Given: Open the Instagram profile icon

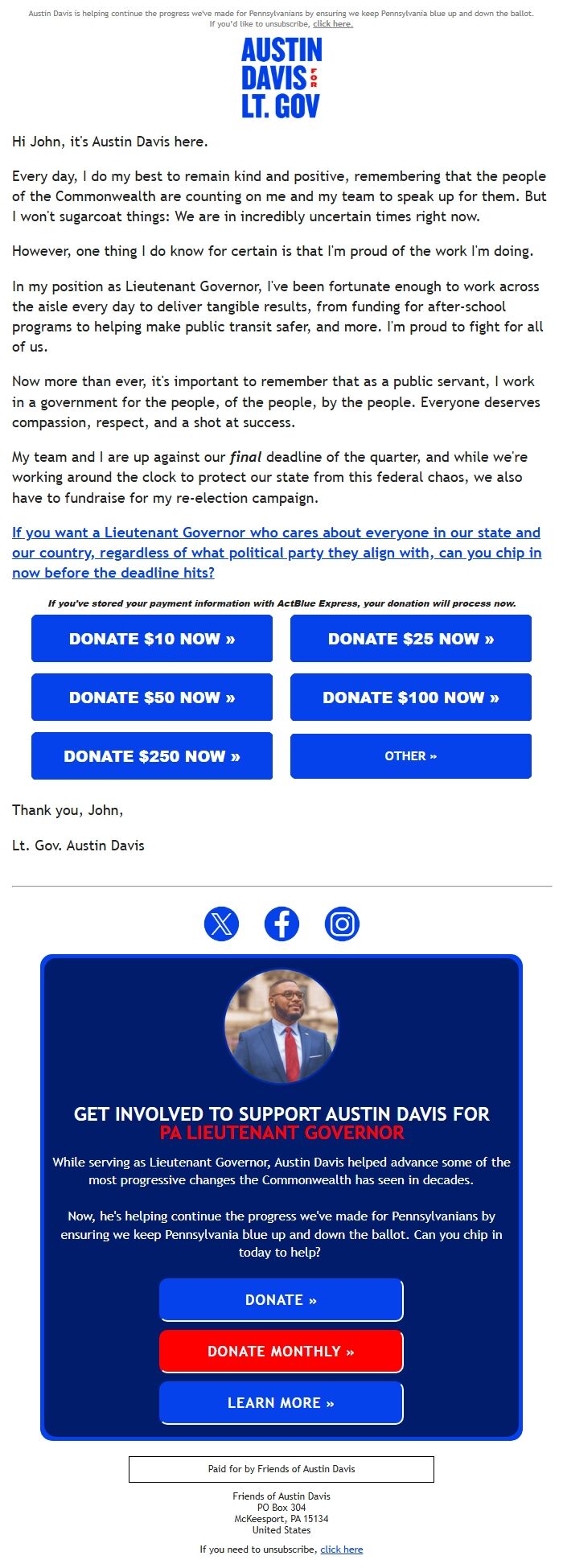Looking at the screenshot, I should pos(342,924).
